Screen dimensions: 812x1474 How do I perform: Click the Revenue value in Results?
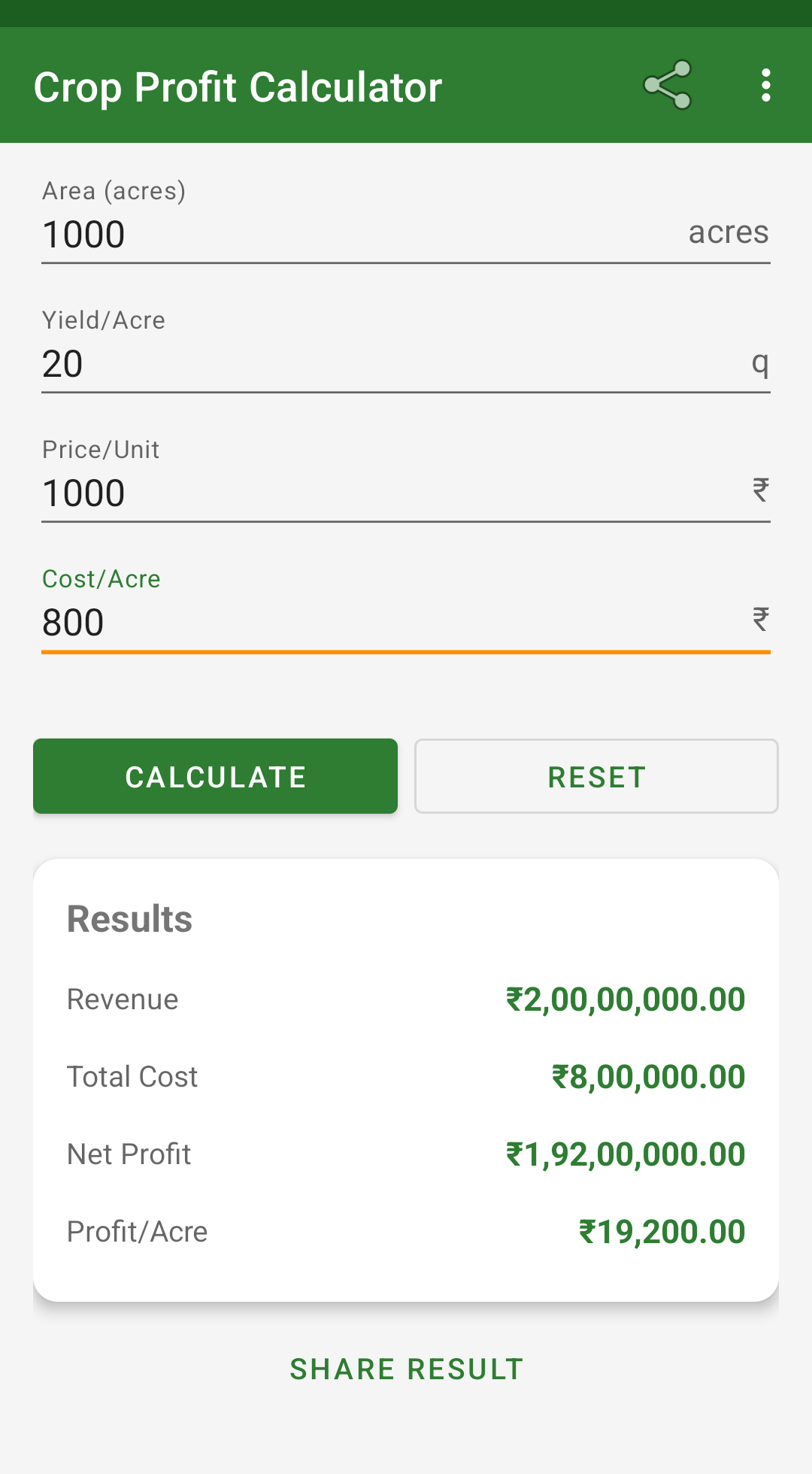coord(625,999)
